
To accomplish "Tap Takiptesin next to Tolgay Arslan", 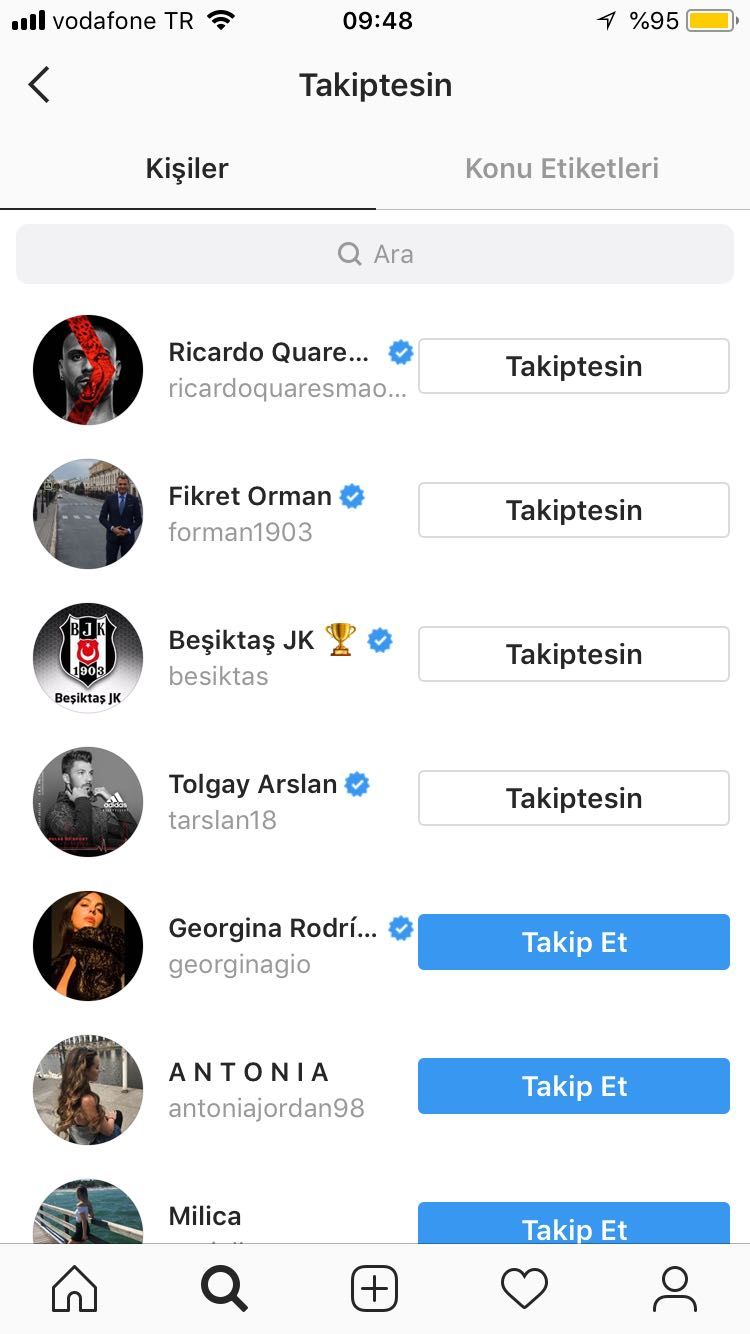I will 574,798.
